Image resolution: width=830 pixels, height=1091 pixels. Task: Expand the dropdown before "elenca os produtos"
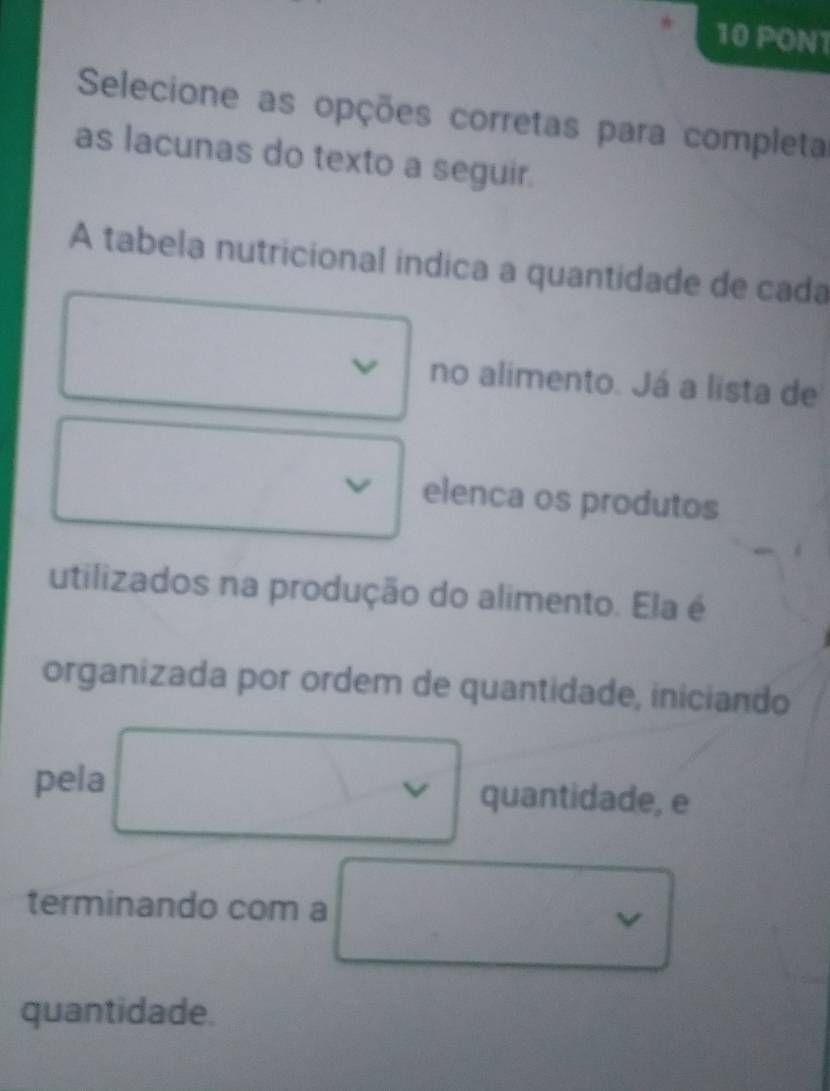(230, 479)
